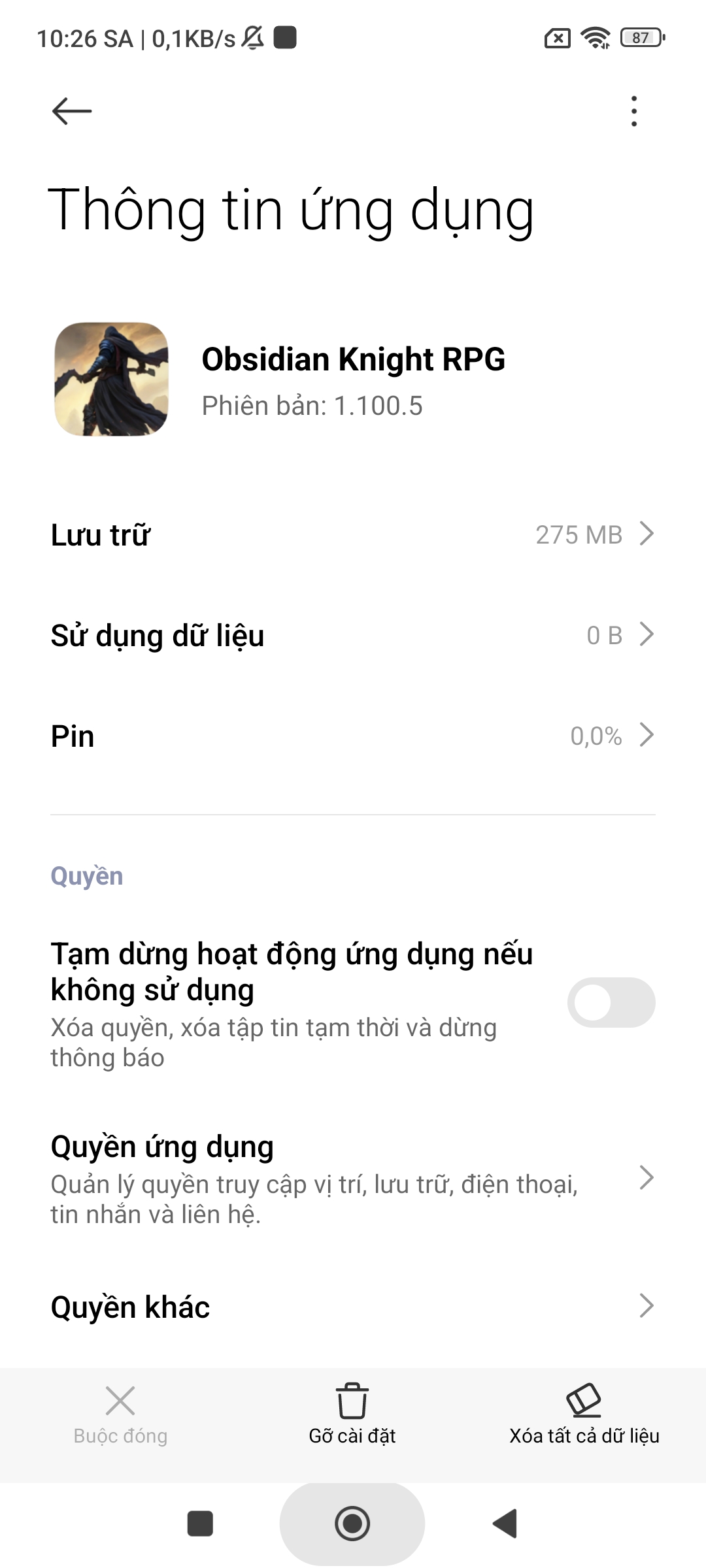Open Quyền khác settings
Image resolution: width=706 pixels, height=1568 pixels.
(x=353, y=1307)
